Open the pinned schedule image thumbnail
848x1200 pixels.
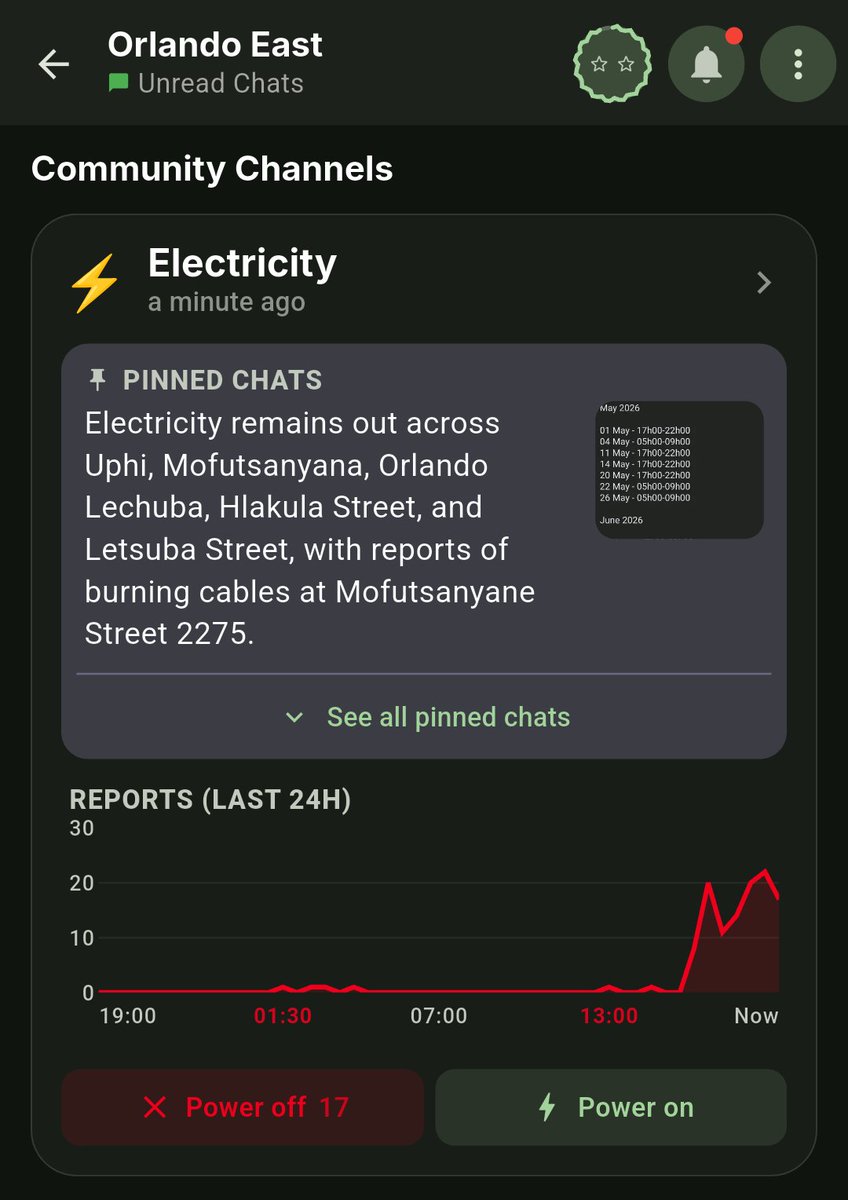(680, 470)
